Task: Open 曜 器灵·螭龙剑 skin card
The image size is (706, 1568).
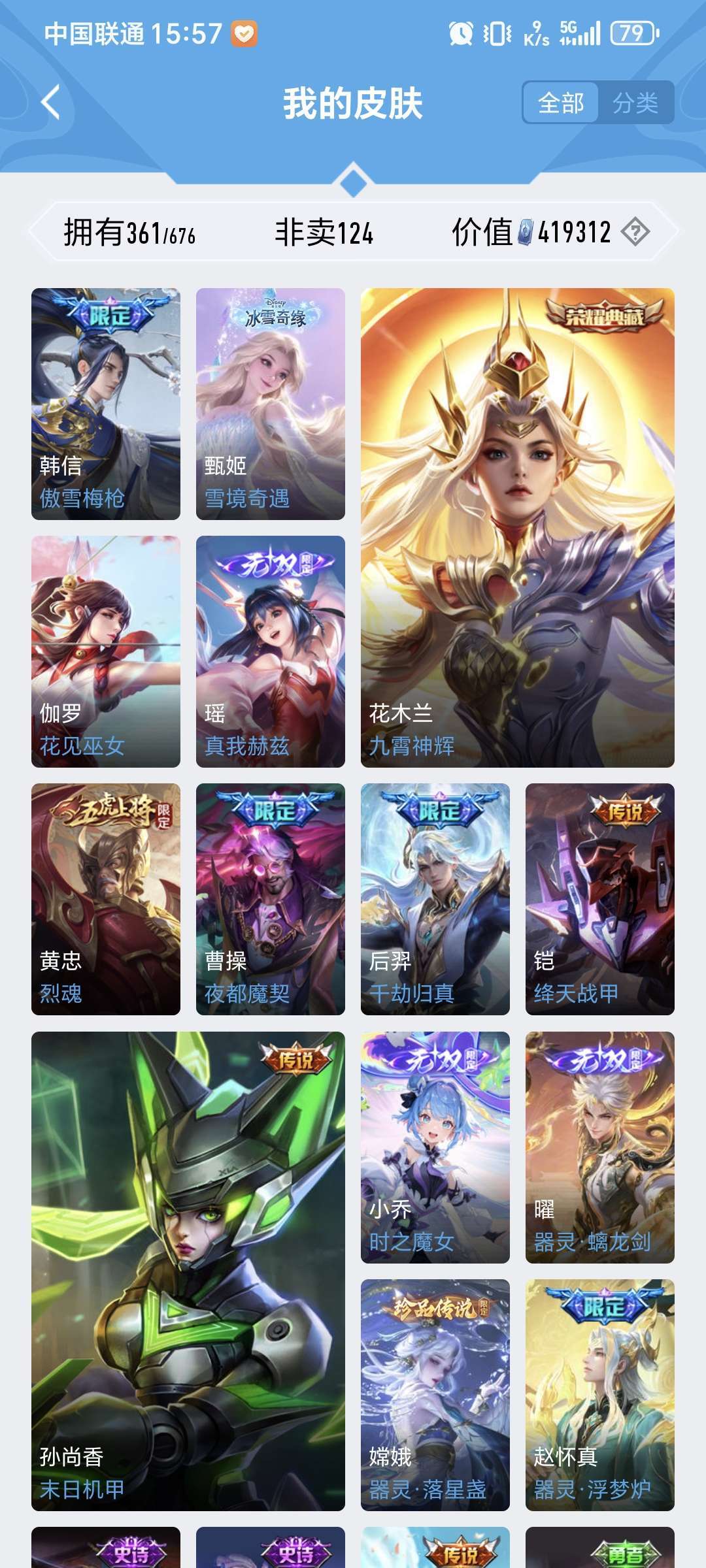Action: 600,1147
